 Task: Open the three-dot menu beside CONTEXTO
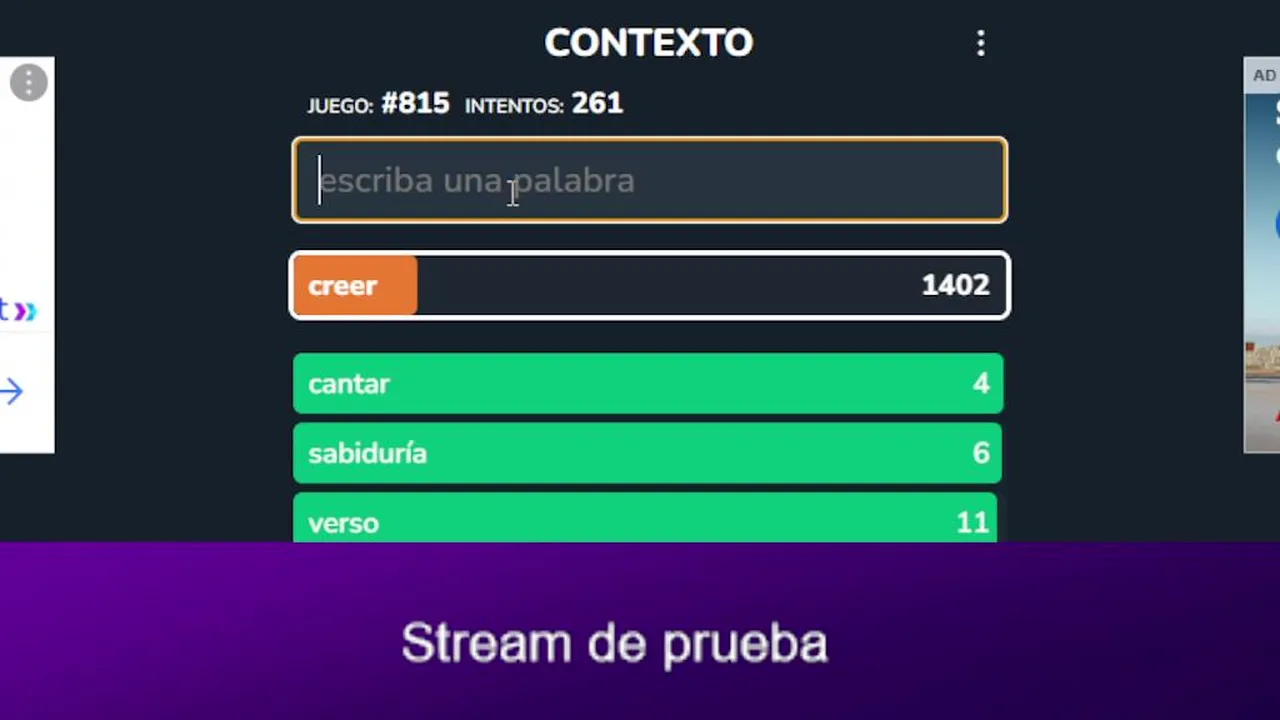980,43
